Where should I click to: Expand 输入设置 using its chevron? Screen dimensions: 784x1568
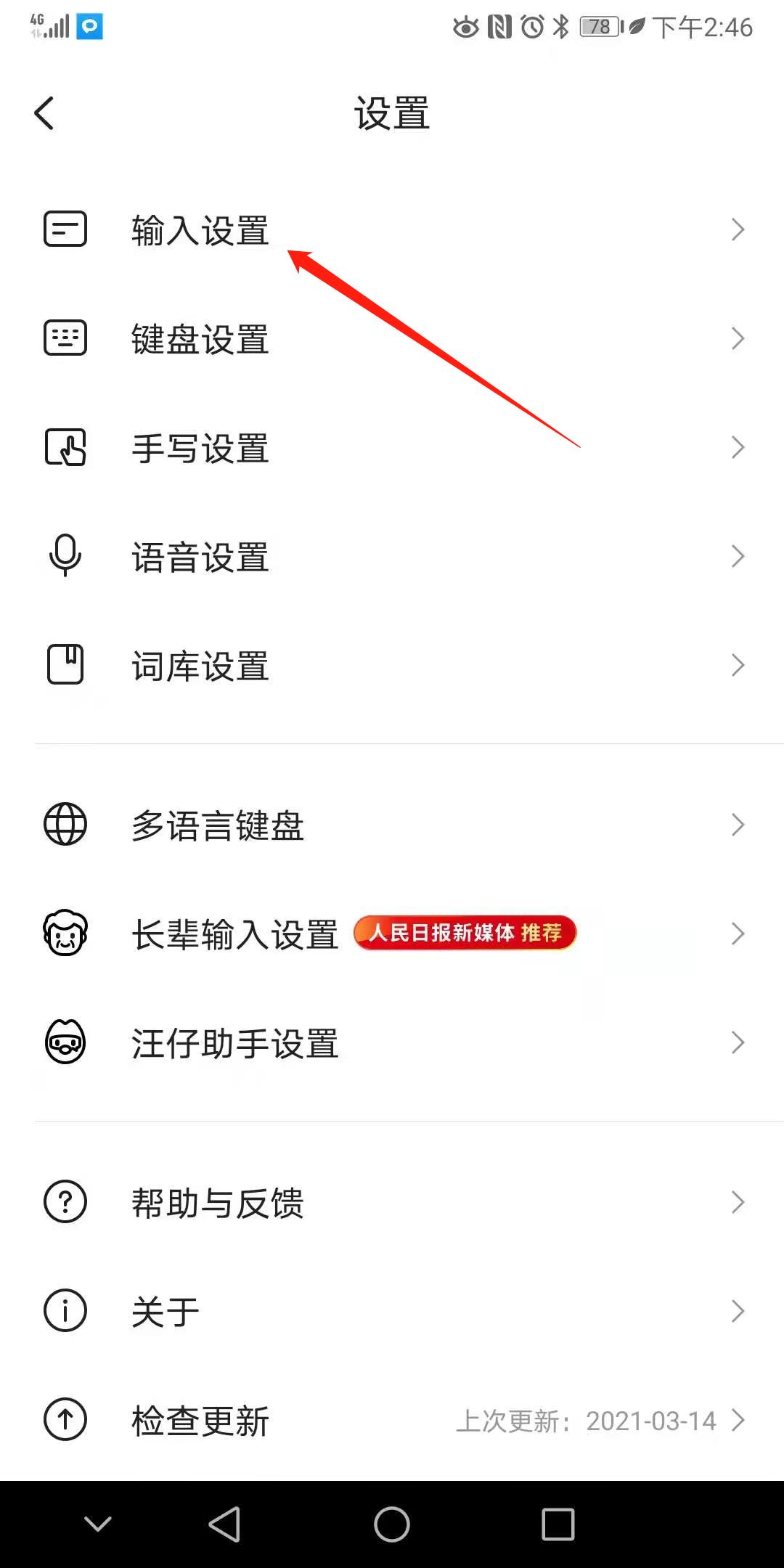[737, 229]
